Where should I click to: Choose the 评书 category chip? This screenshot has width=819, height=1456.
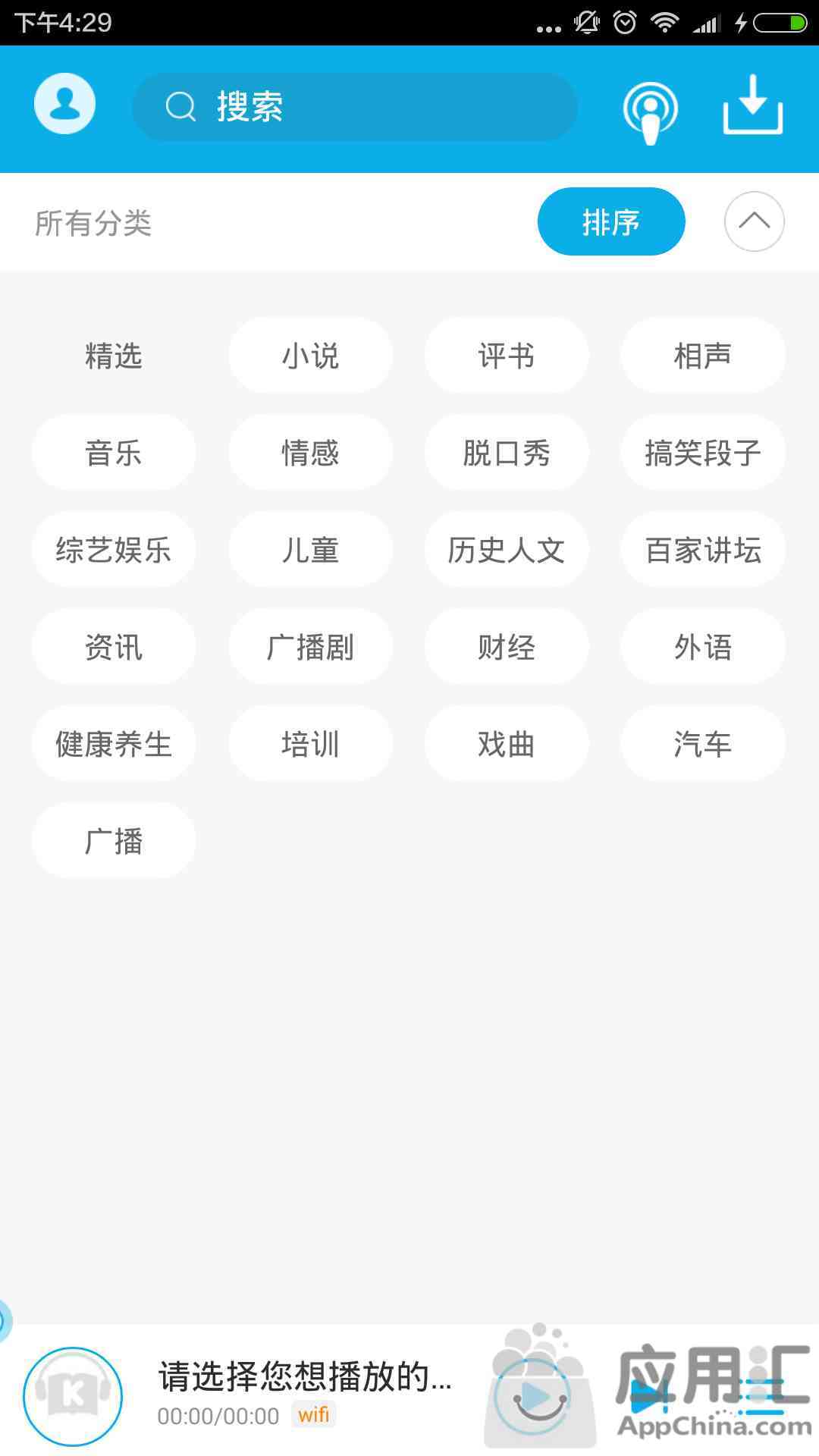pyautogui.click(x=507, y=355)
